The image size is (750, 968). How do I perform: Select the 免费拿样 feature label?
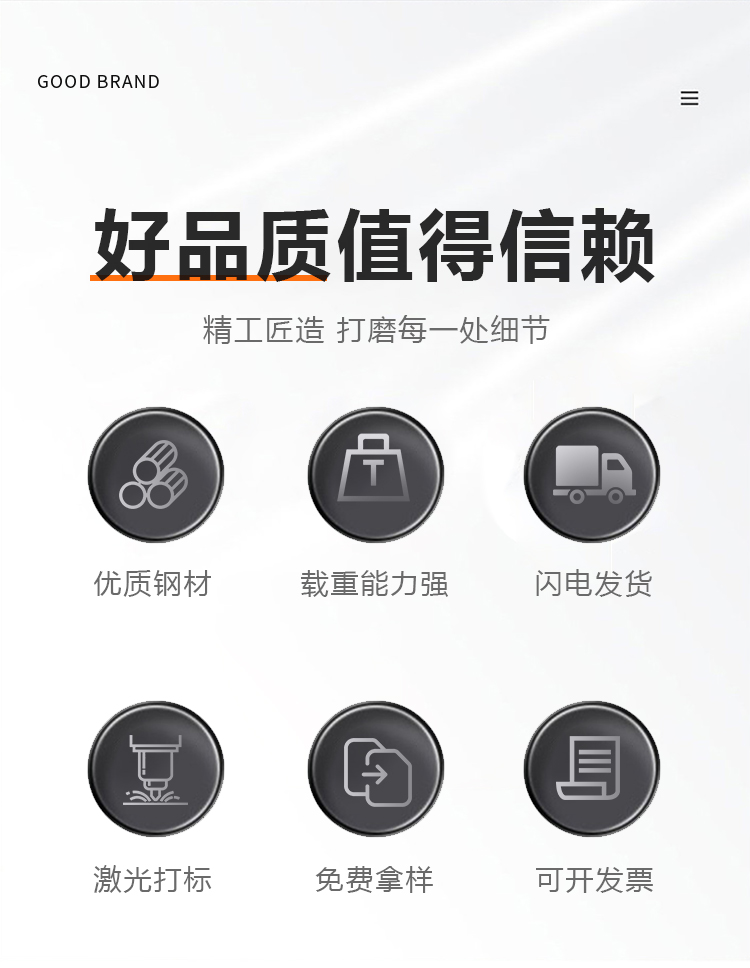(x=375, y=881)
